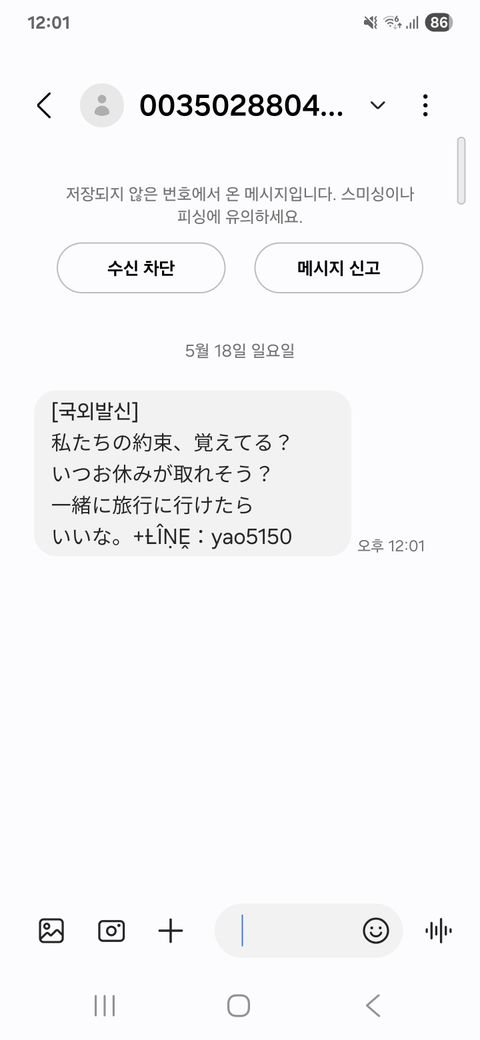Block this sender with 수신 차단
The image size is (480, 1040).
141,268
